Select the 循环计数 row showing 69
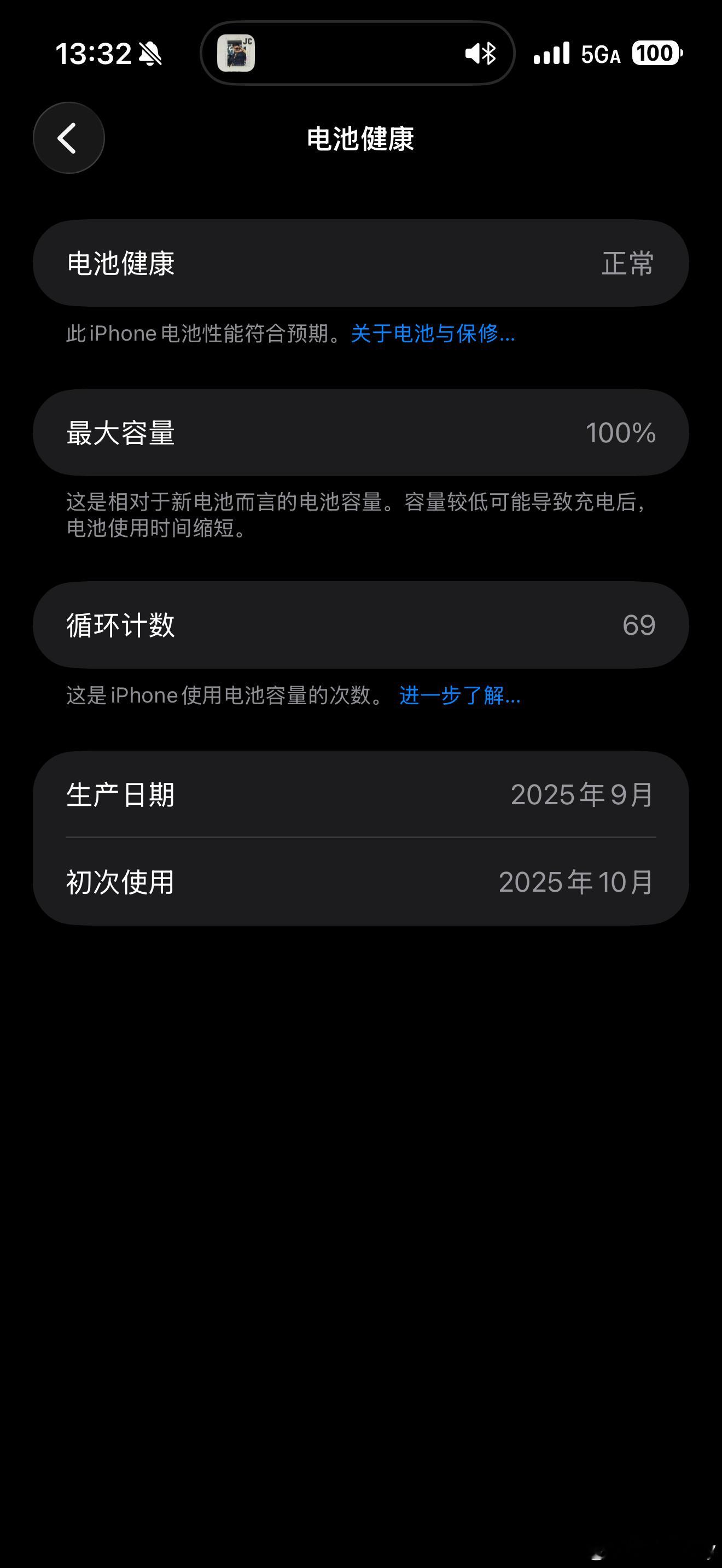 [361, 624]
